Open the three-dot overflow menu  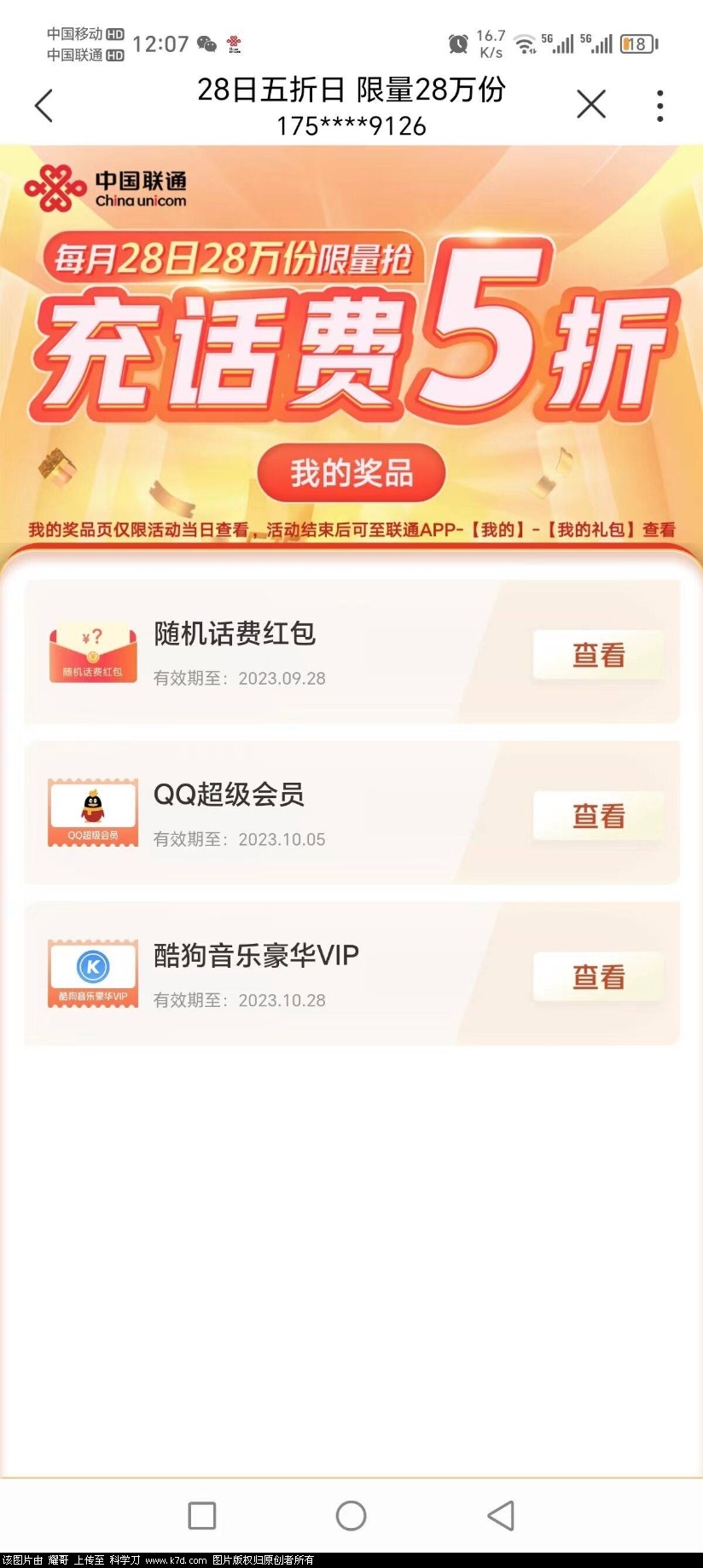[x=659, y=106]
